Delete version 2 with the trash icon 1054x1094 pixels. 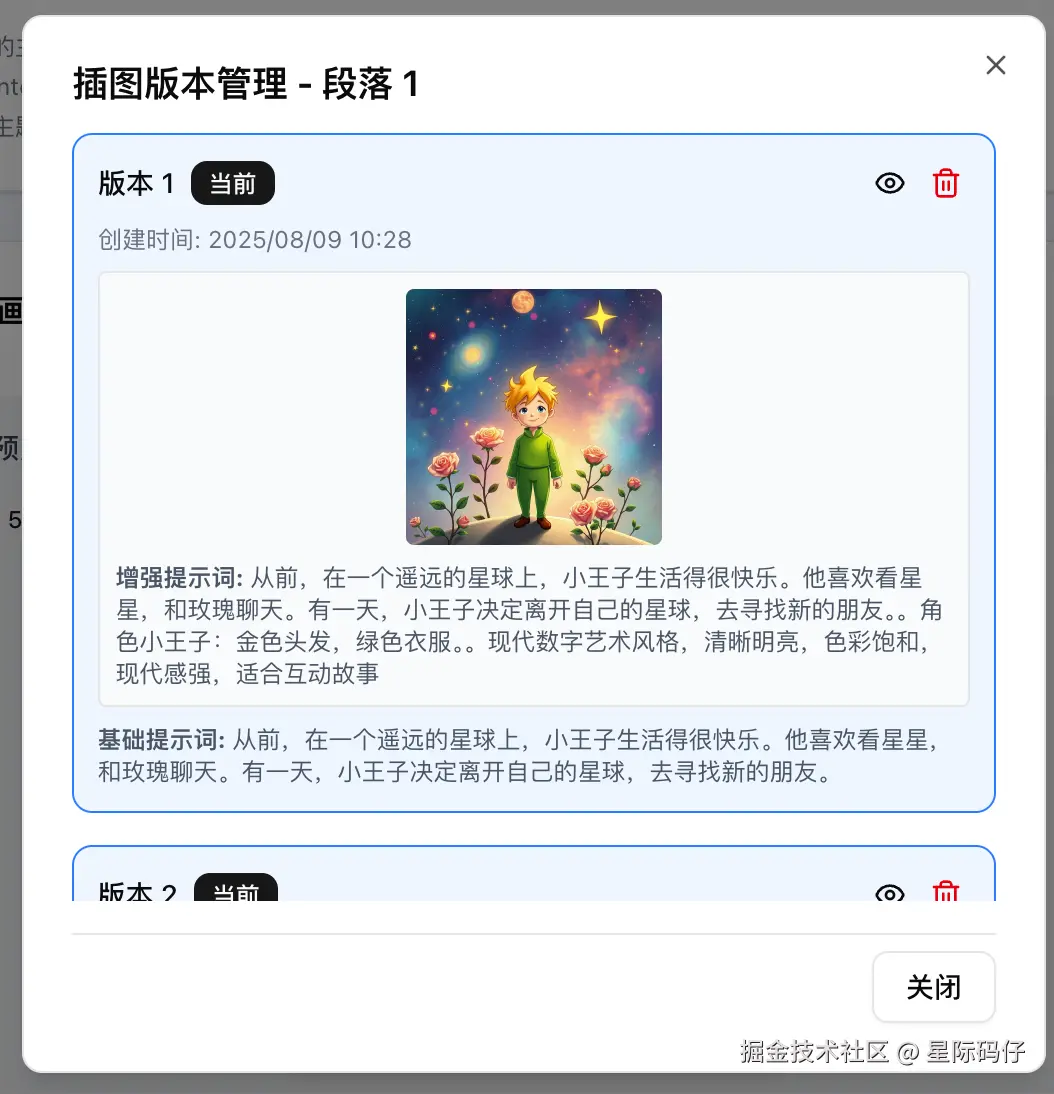pos(945,891)
